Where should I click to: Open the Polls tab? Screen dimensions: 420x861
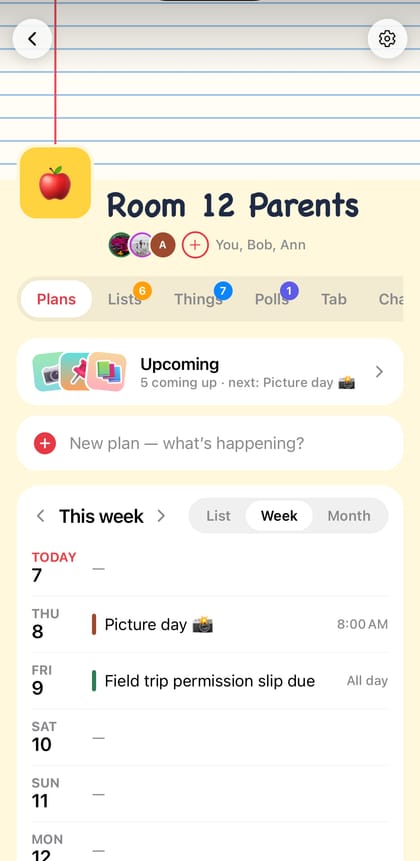[x=272, y=299]
